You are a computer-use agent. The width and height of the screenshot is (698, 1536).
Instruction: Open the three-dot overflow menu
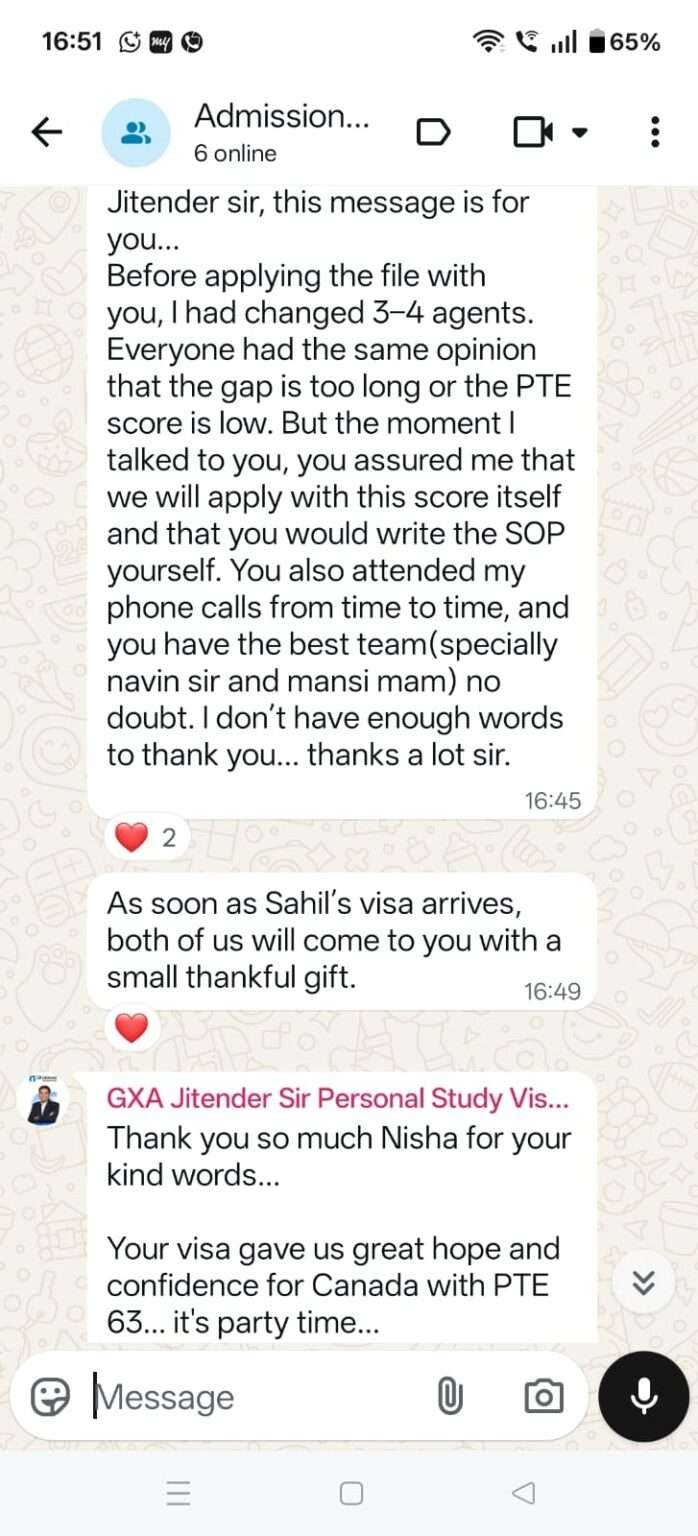(654, 132)
